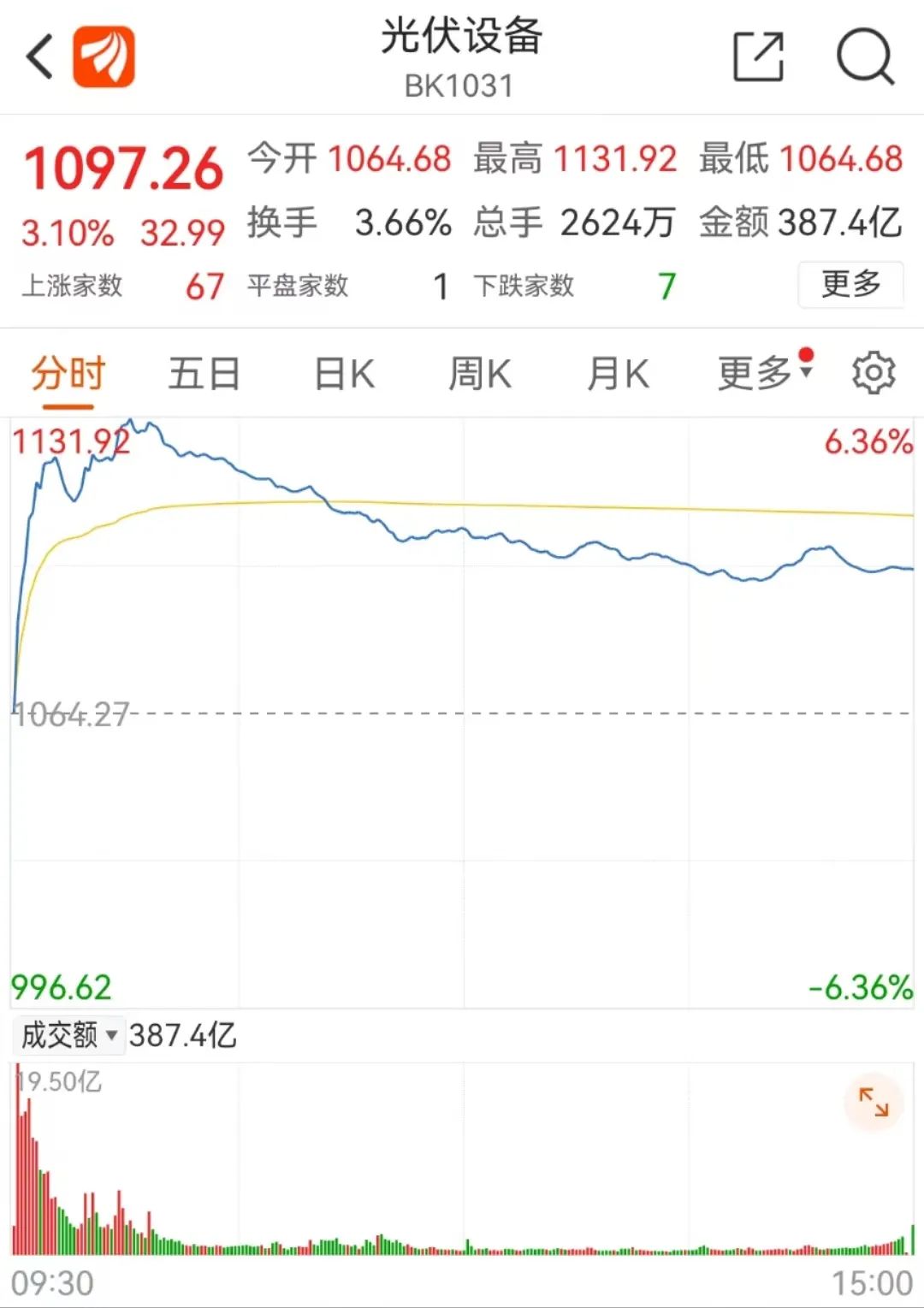Expand the 更多 chart period dropdown
Image resolution: width=924 pixels, height=1308 pixels.
pyautogui.click(x=763, y=373)
